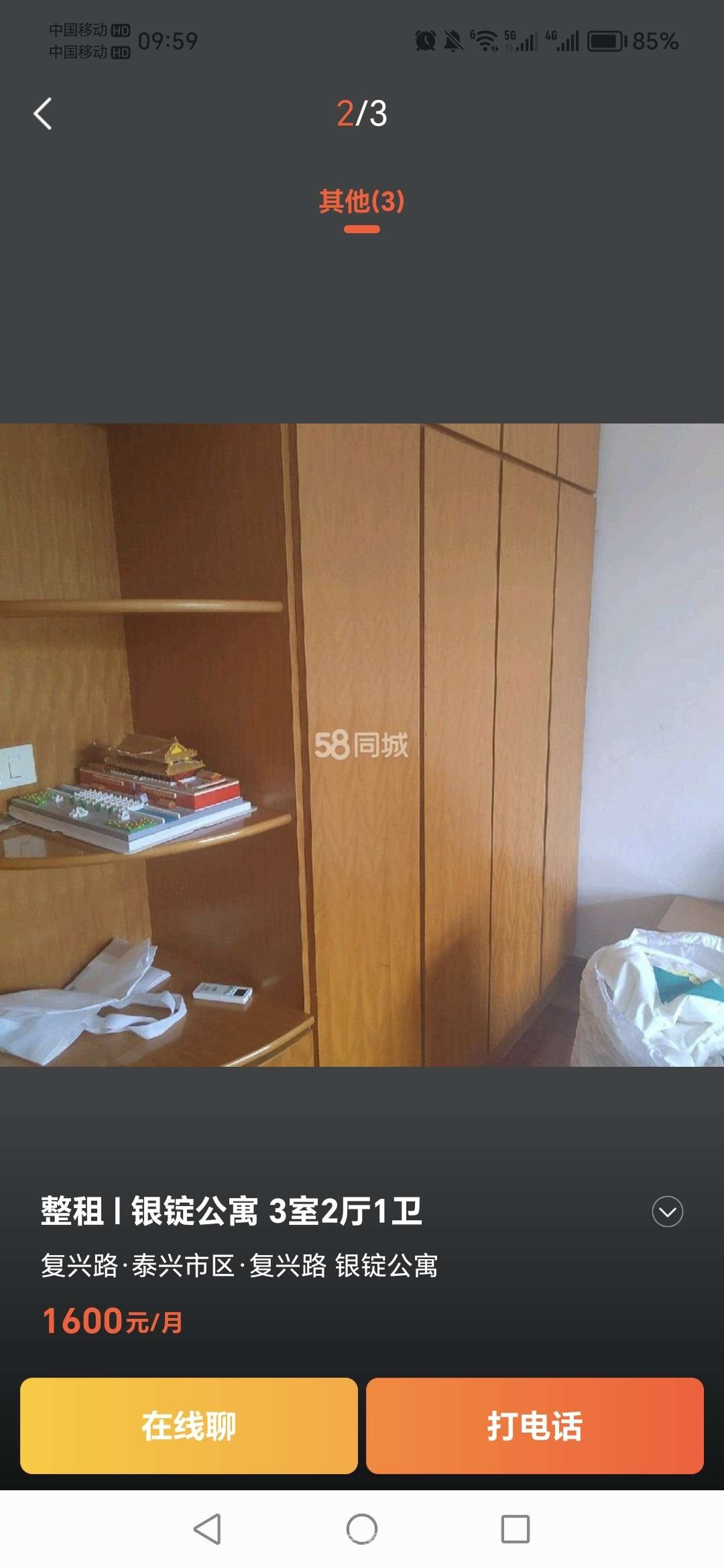The image size is (724, 1568).
Task: Tap the wardrobe room photo
Action: tap(362, 744)
